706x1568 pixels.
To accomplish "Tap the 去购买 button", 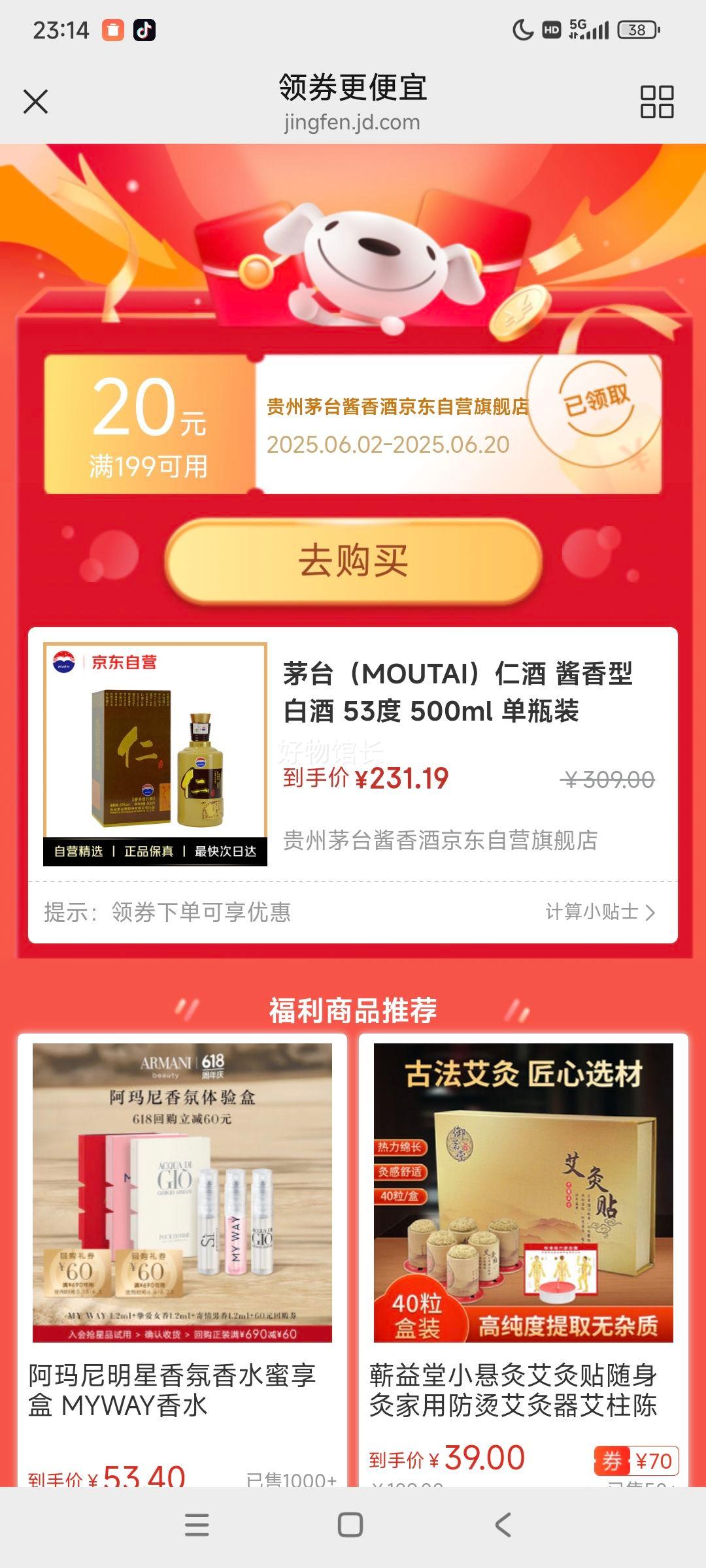I will click(353, 561).
